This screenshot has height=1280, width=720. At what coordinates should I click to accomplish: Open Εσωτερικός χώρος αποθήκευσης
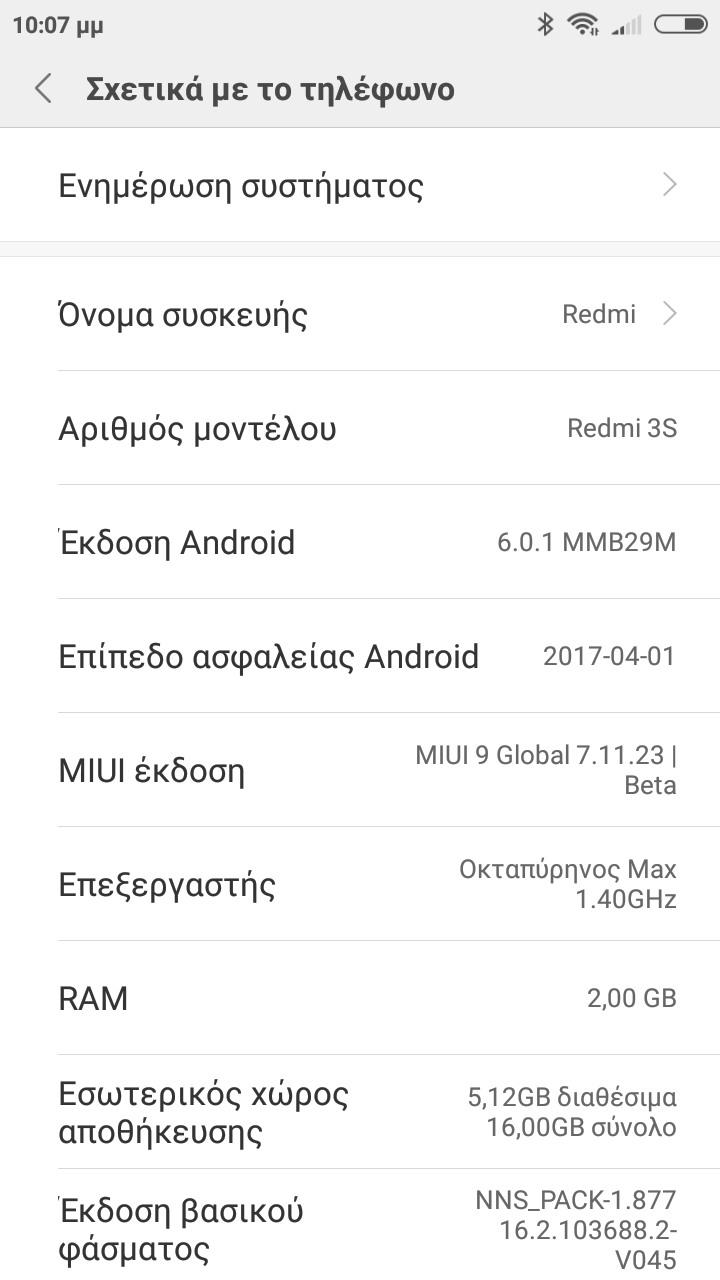coord(360,1112)
